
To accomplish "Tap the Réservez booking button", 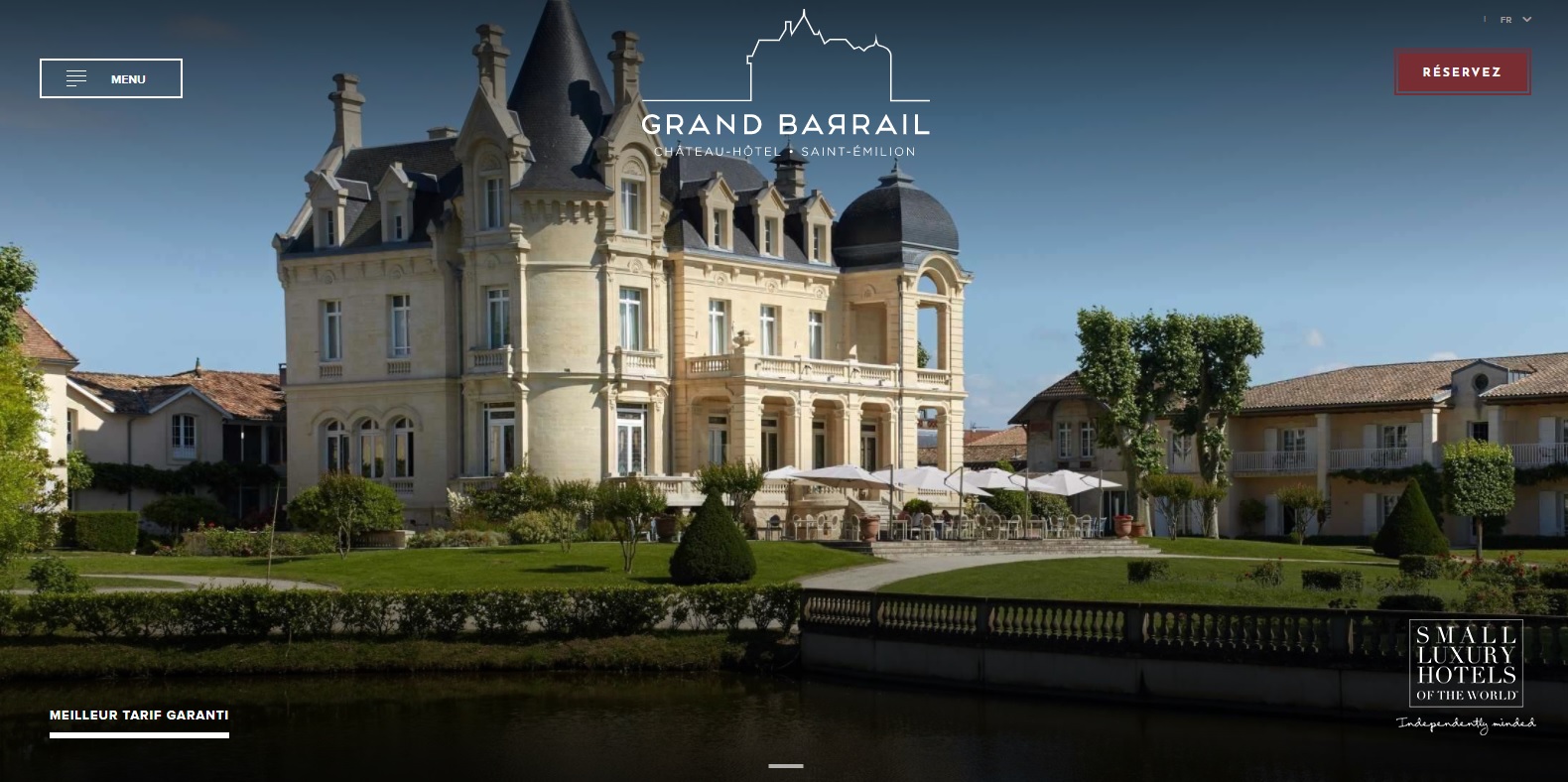I will (x=1461, y=72).
